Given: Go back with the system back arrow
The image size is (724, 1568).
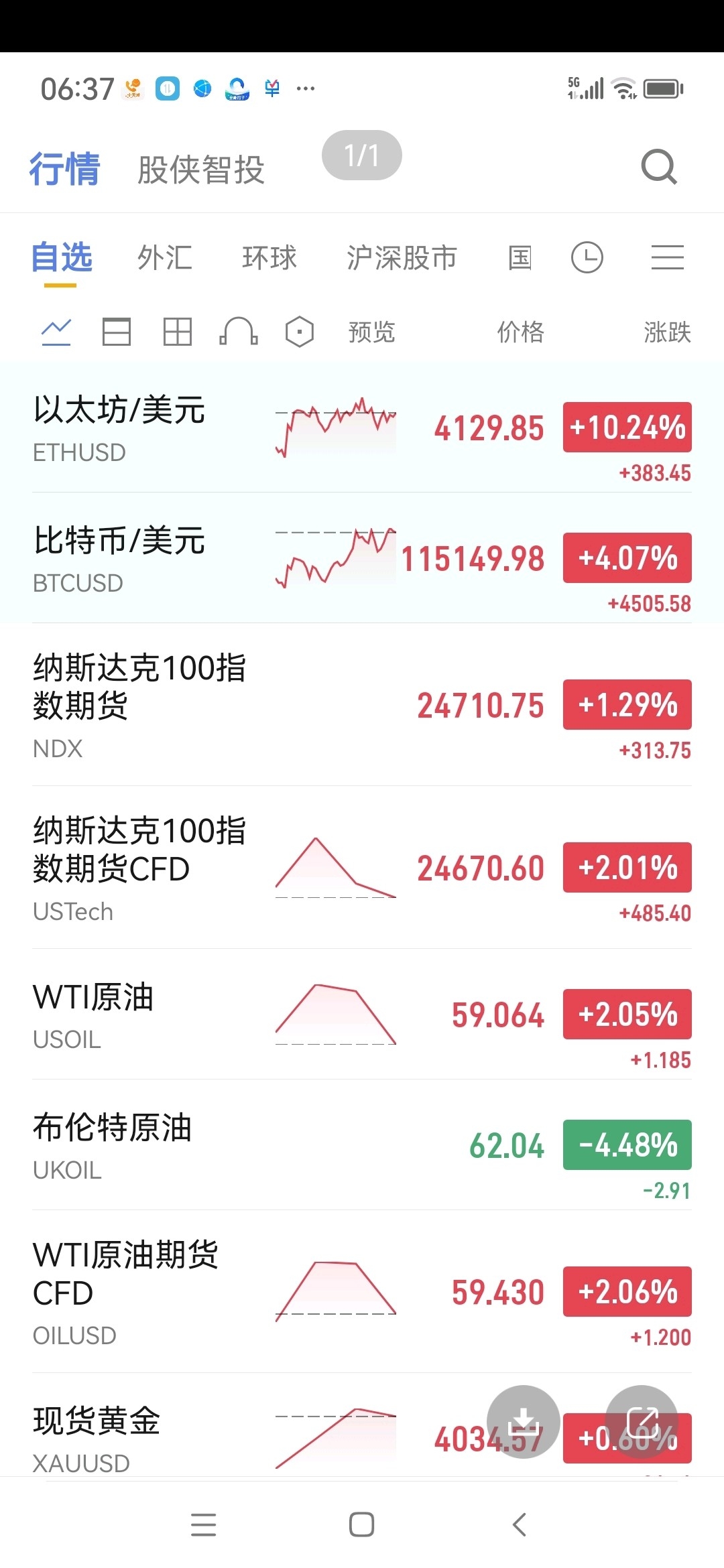Looking at the screenshot, I should [x=520, y=1524].
